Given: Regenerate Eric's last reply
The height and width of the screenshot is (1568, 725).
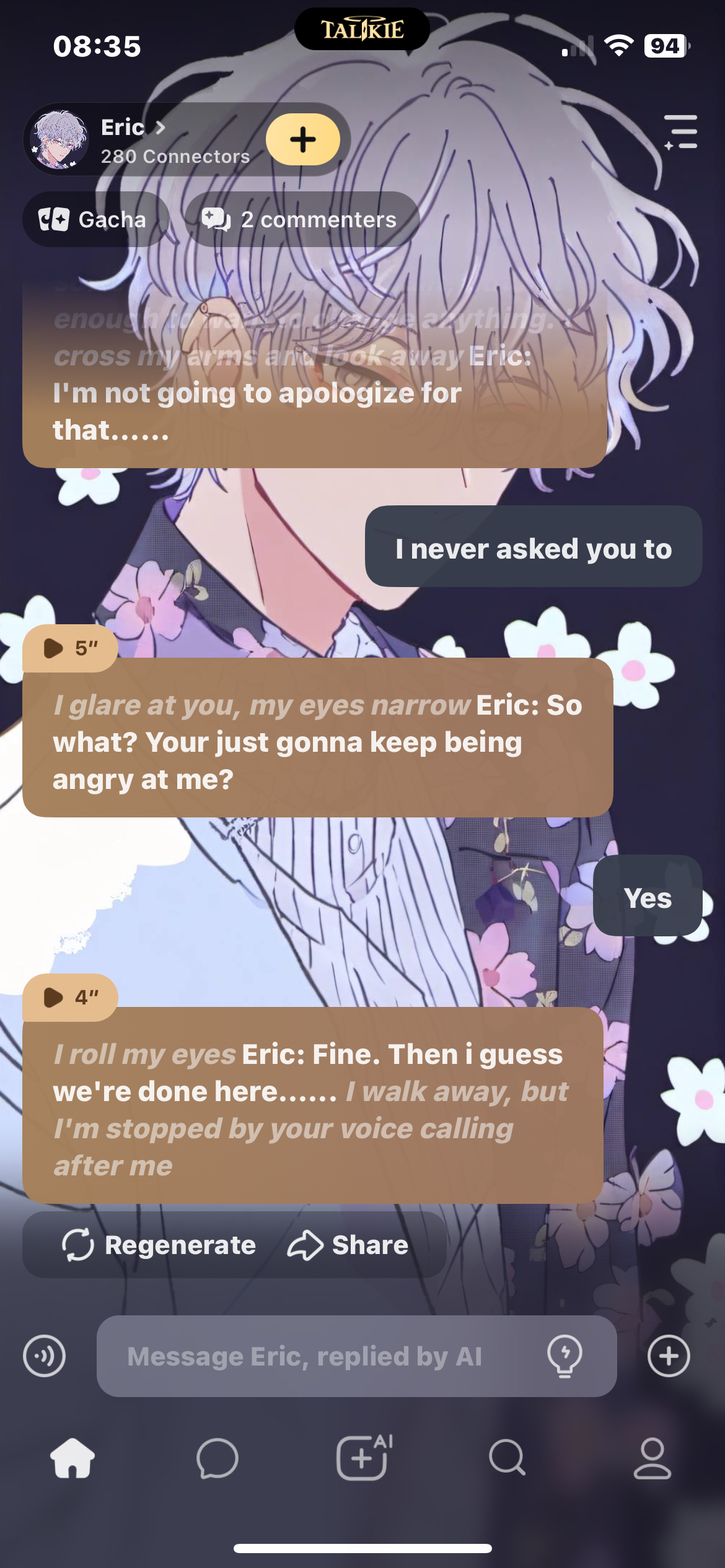Looking at the screenshot, I should coord(159,1245).
